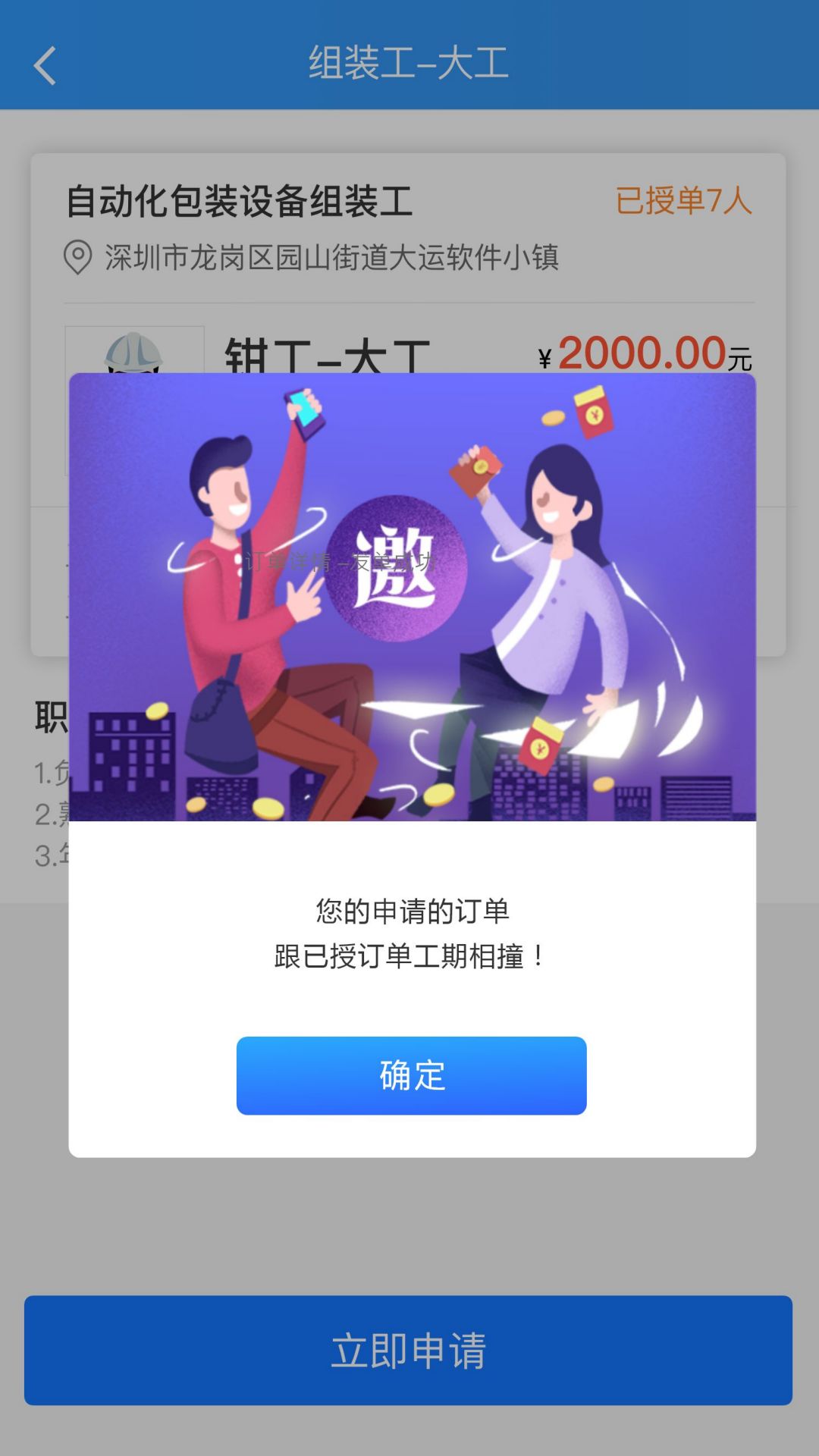Confirm the dialog with 确定 button
This screenshot has width=819, height=1456.
tap(411, 1075)
